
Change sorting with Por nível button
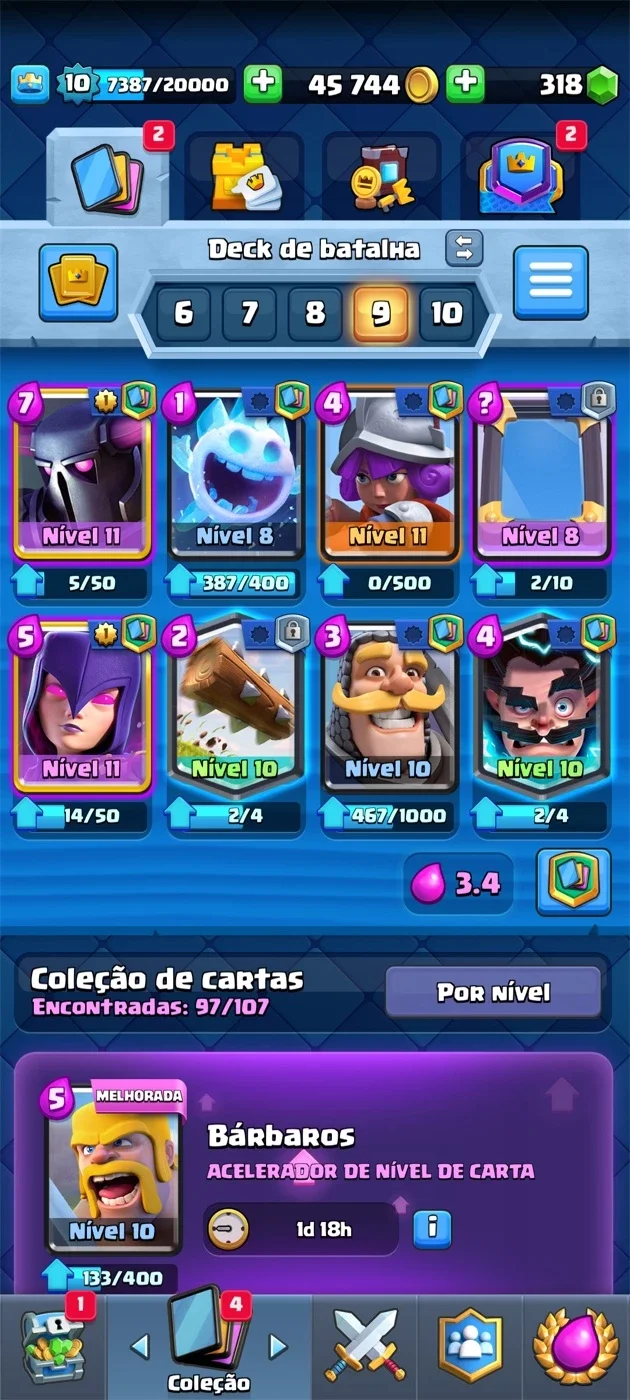[493, 992]
